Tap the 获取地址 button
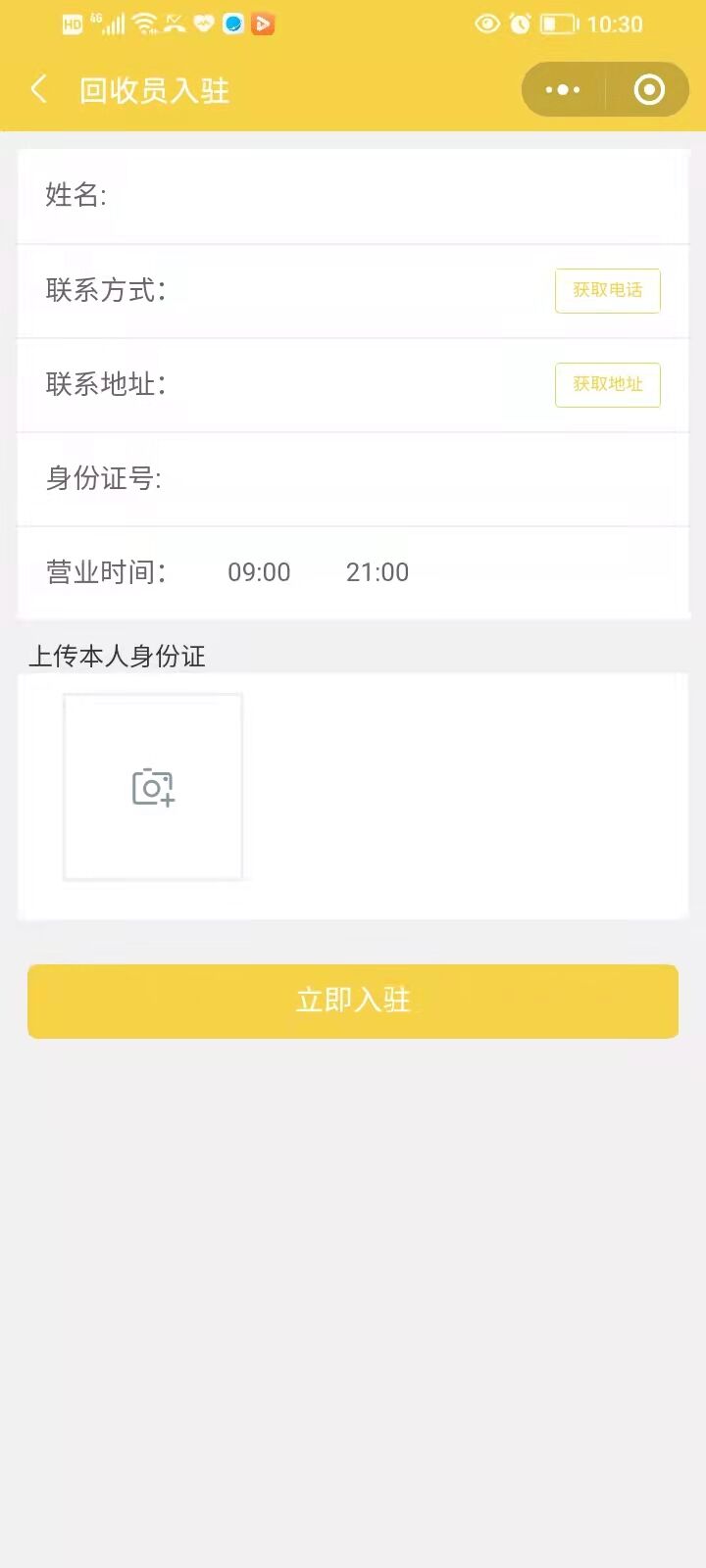 click(607, 384)
